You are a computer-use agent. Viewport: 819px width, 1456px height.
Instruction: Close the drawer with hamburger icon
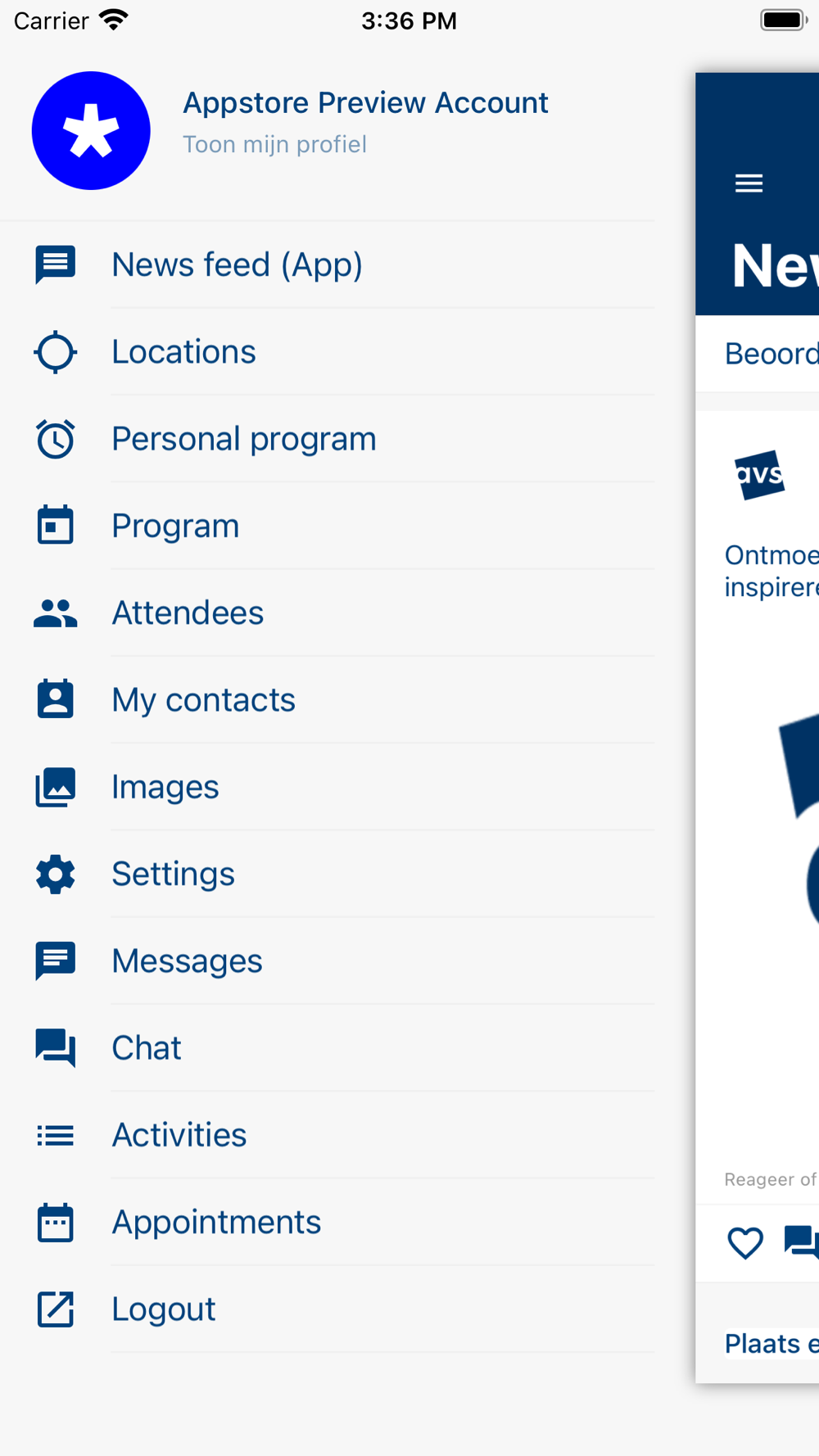pos(749,183)
